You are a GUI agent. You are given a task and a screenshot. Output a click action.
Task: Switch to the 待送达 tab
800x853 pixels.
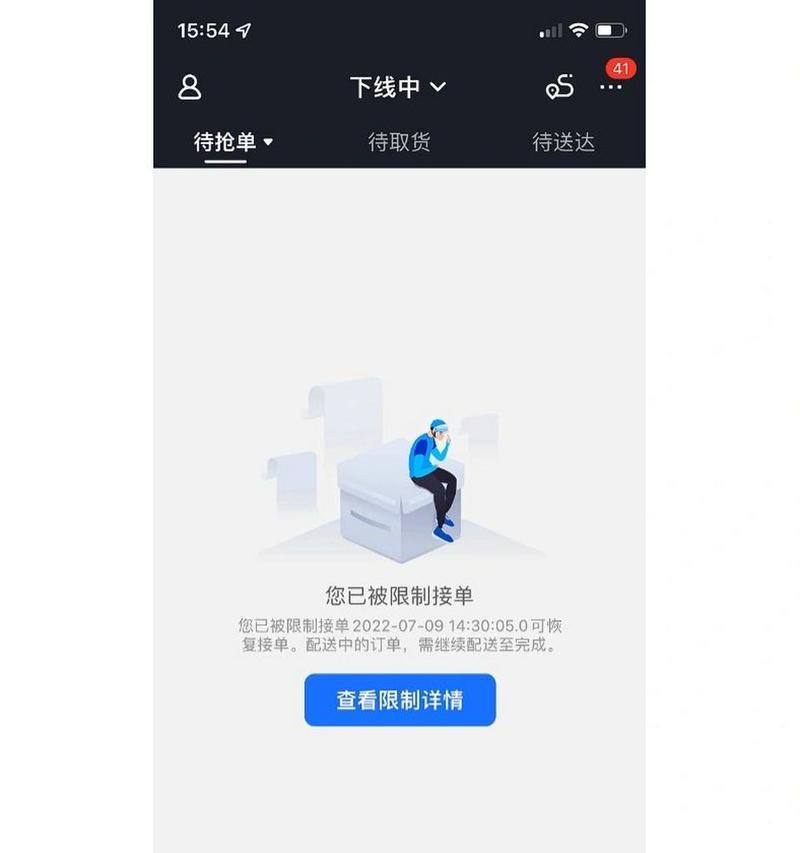point(563,142)
